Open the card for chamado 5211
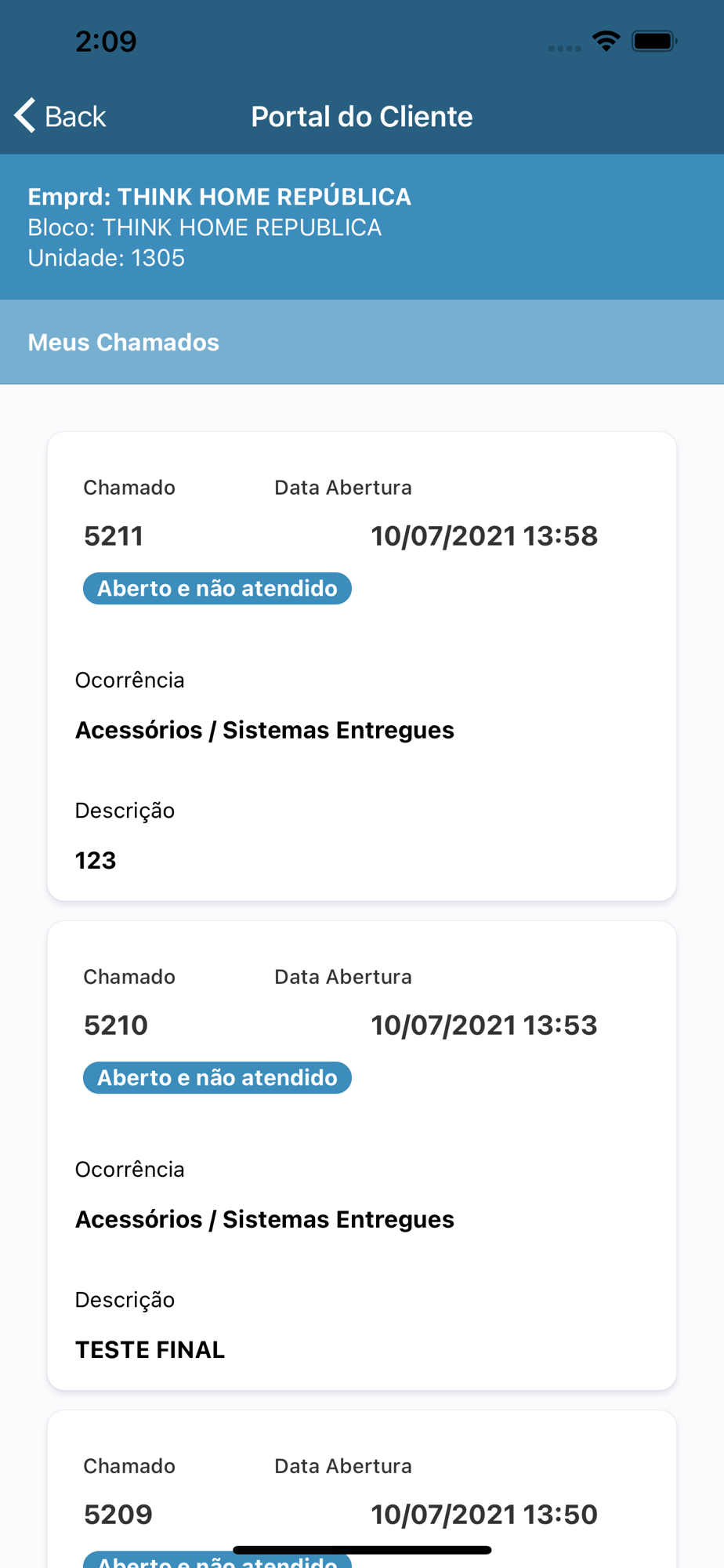This screenshot has width=724, height=1568. coord(362,666)
